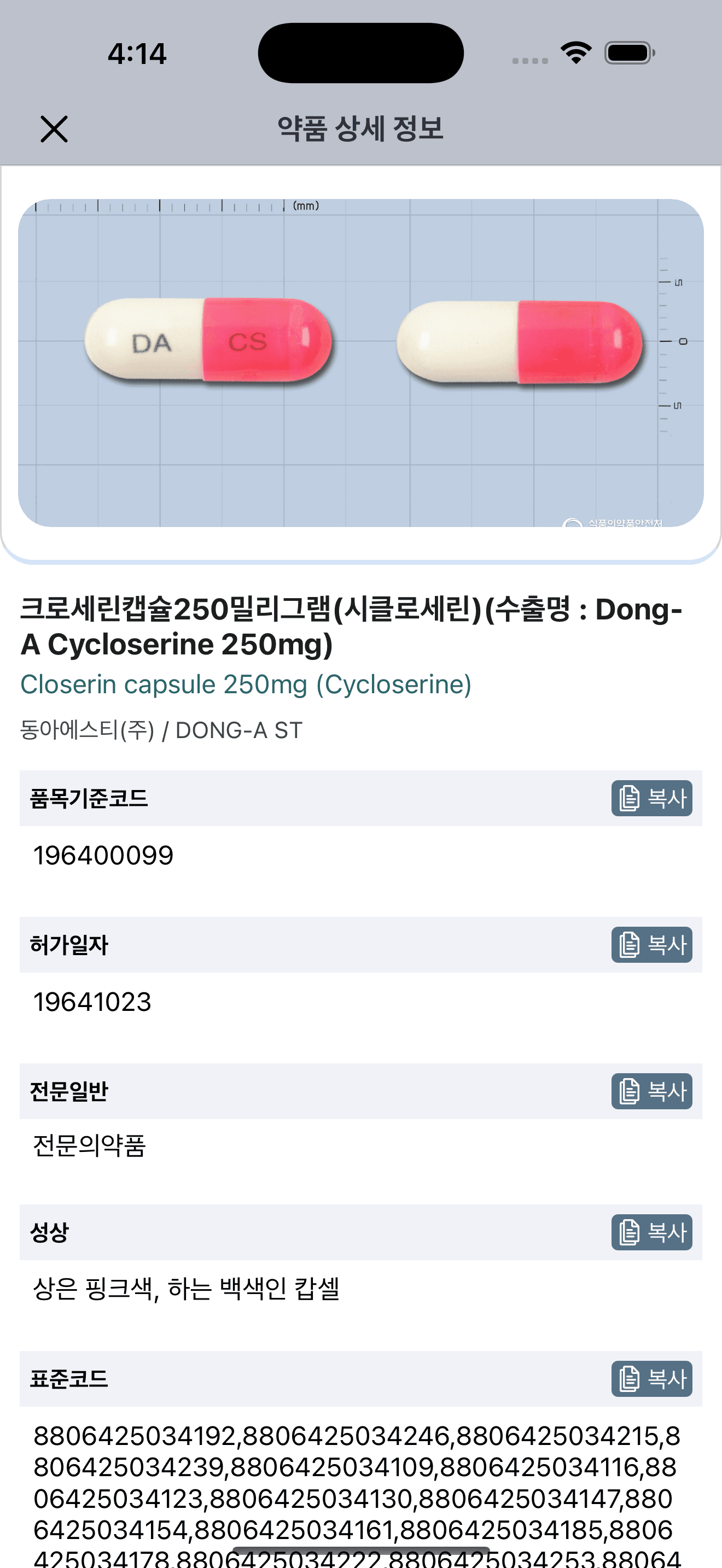
Task: Copy the 성상 description
Action: [x=651, y=1233]
